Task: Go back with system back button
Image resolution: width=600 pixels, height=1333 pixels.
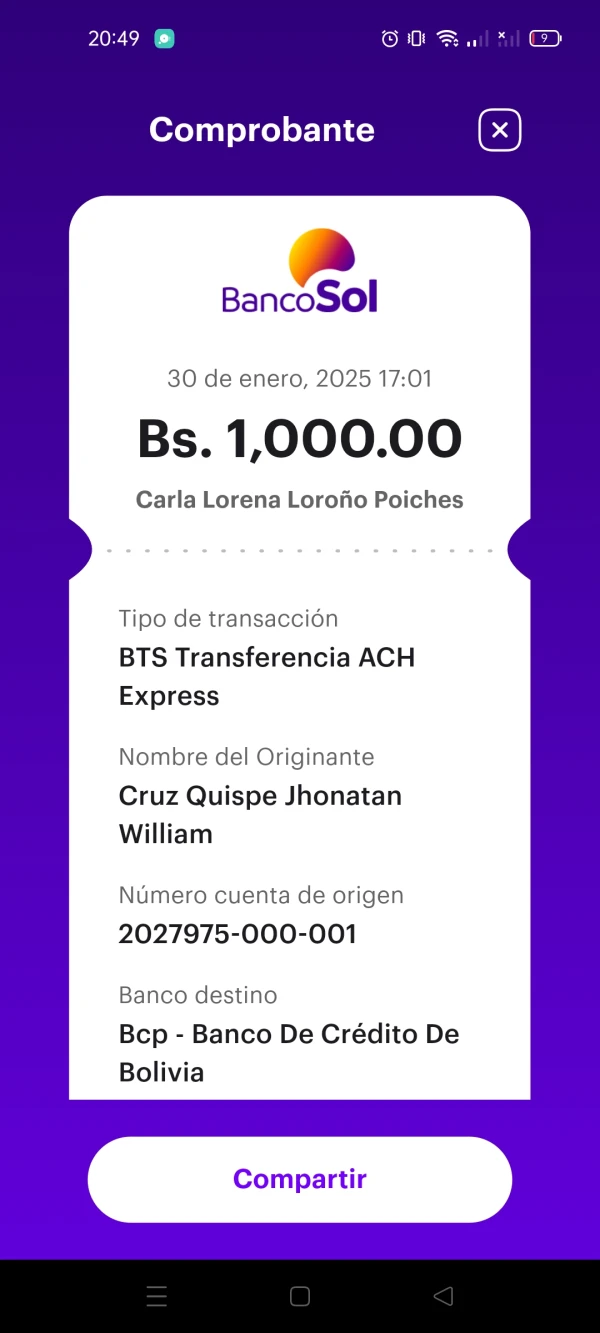Action: click(443, 1296)
